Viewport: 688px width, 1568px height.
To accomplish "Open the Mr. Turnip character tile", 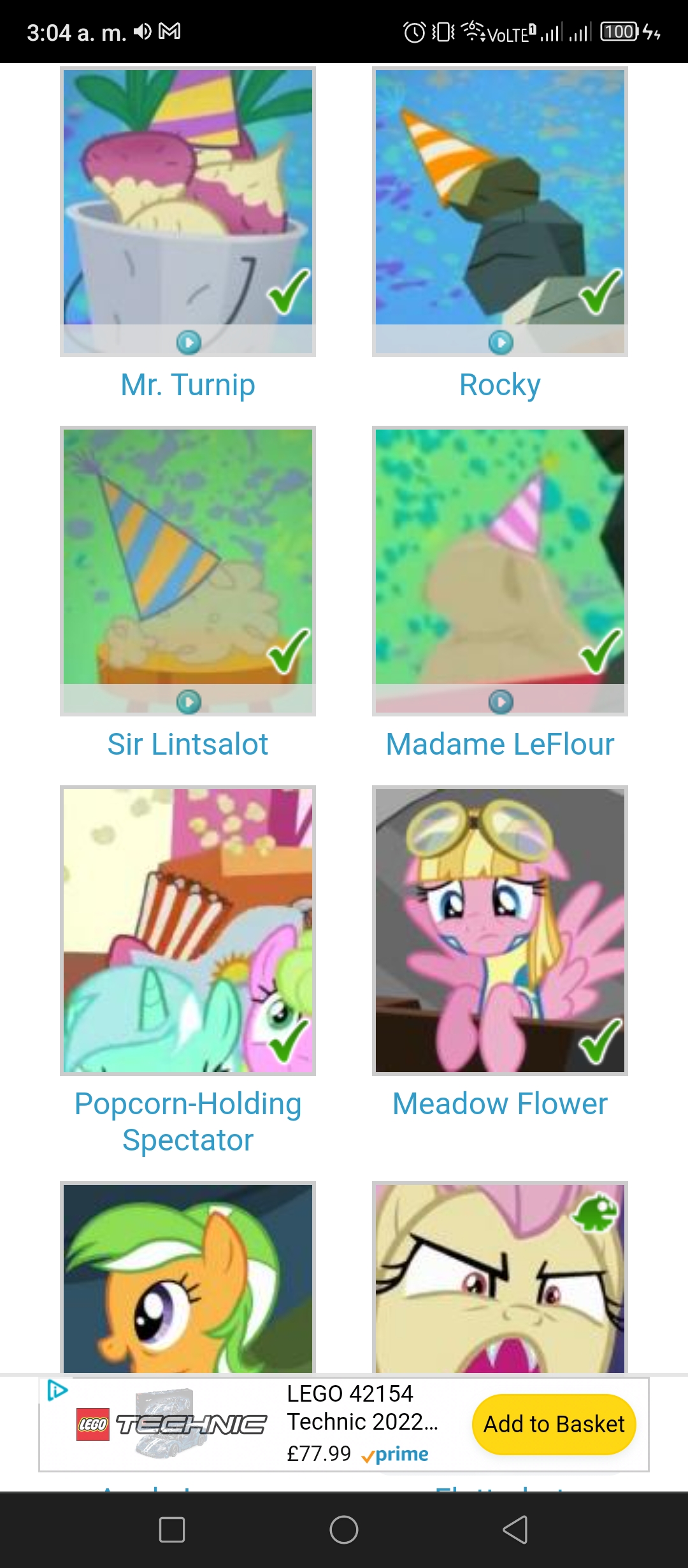I will coord(188,211).
